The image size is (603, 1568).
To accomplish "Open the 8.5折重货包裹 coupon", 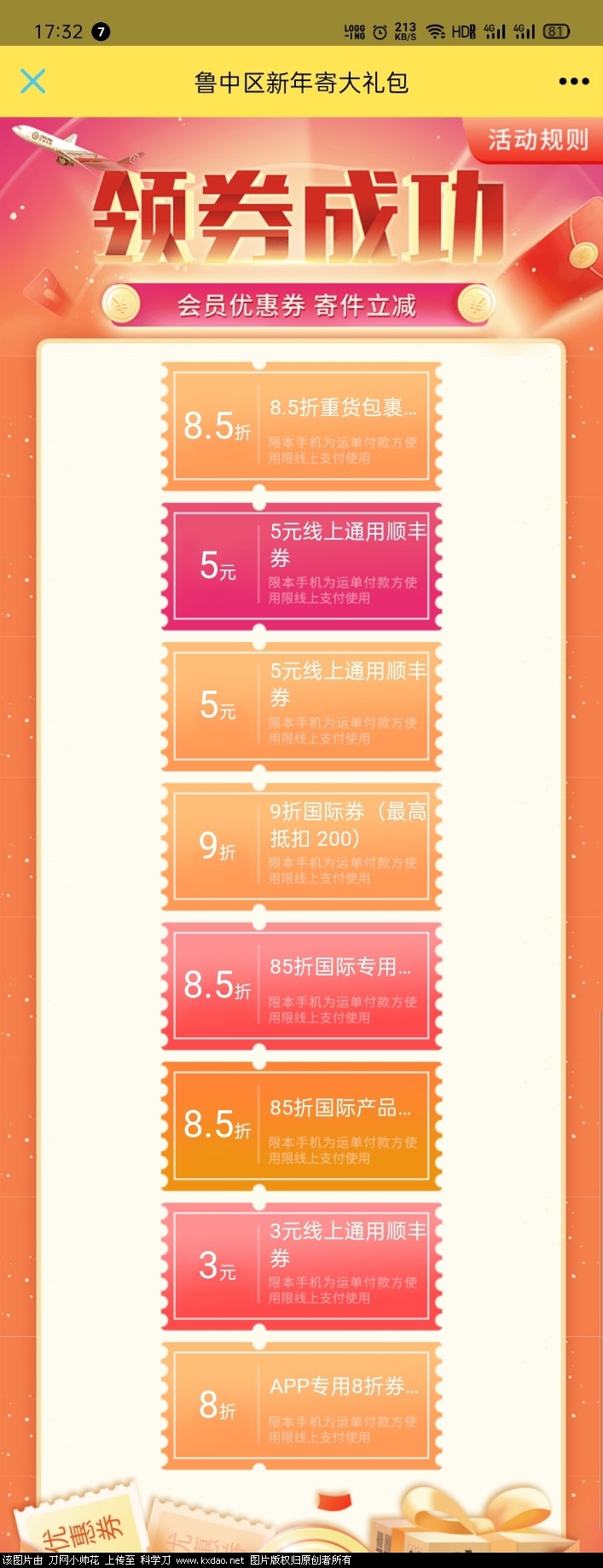I will 301,425.
